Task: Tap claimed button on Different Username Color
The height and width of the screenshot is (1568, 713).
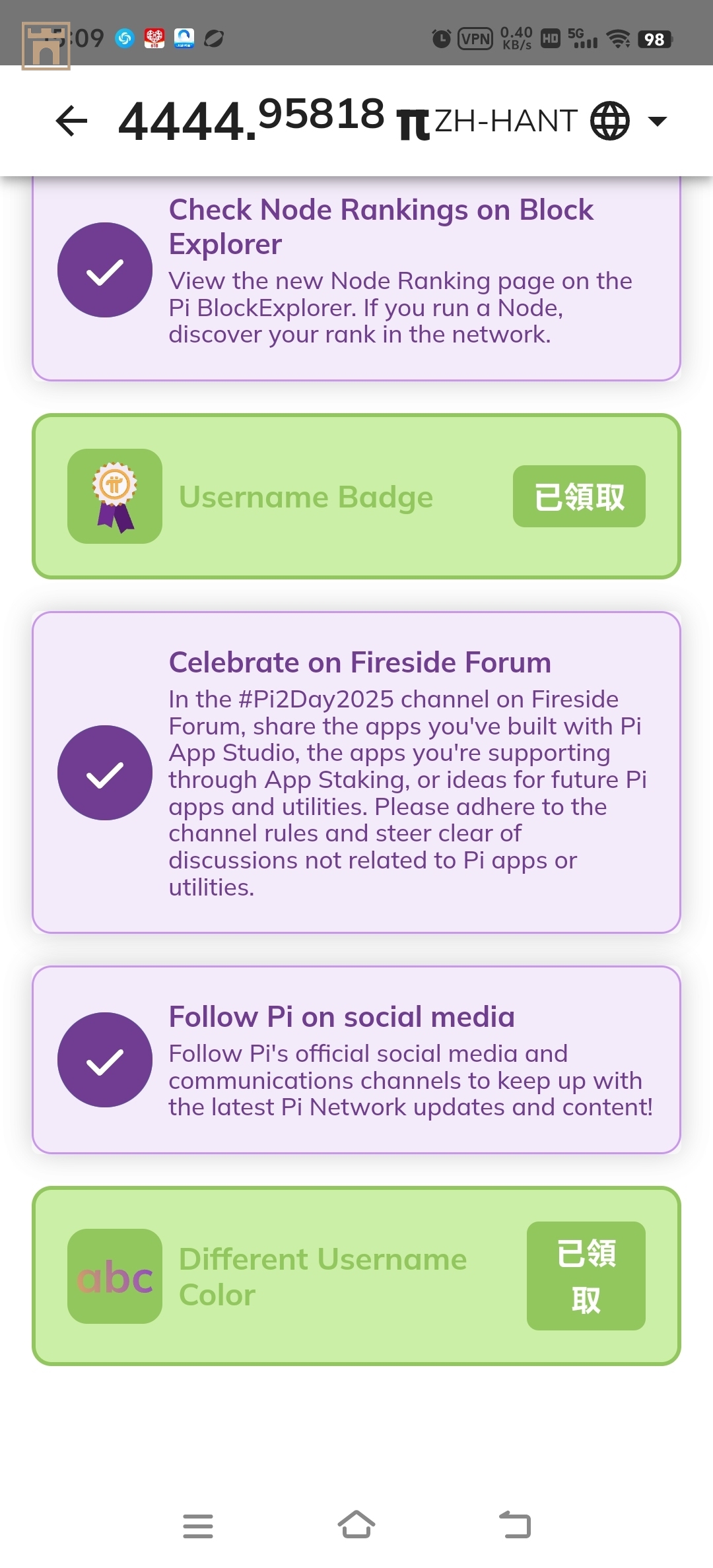Action: coord(586,1276)
